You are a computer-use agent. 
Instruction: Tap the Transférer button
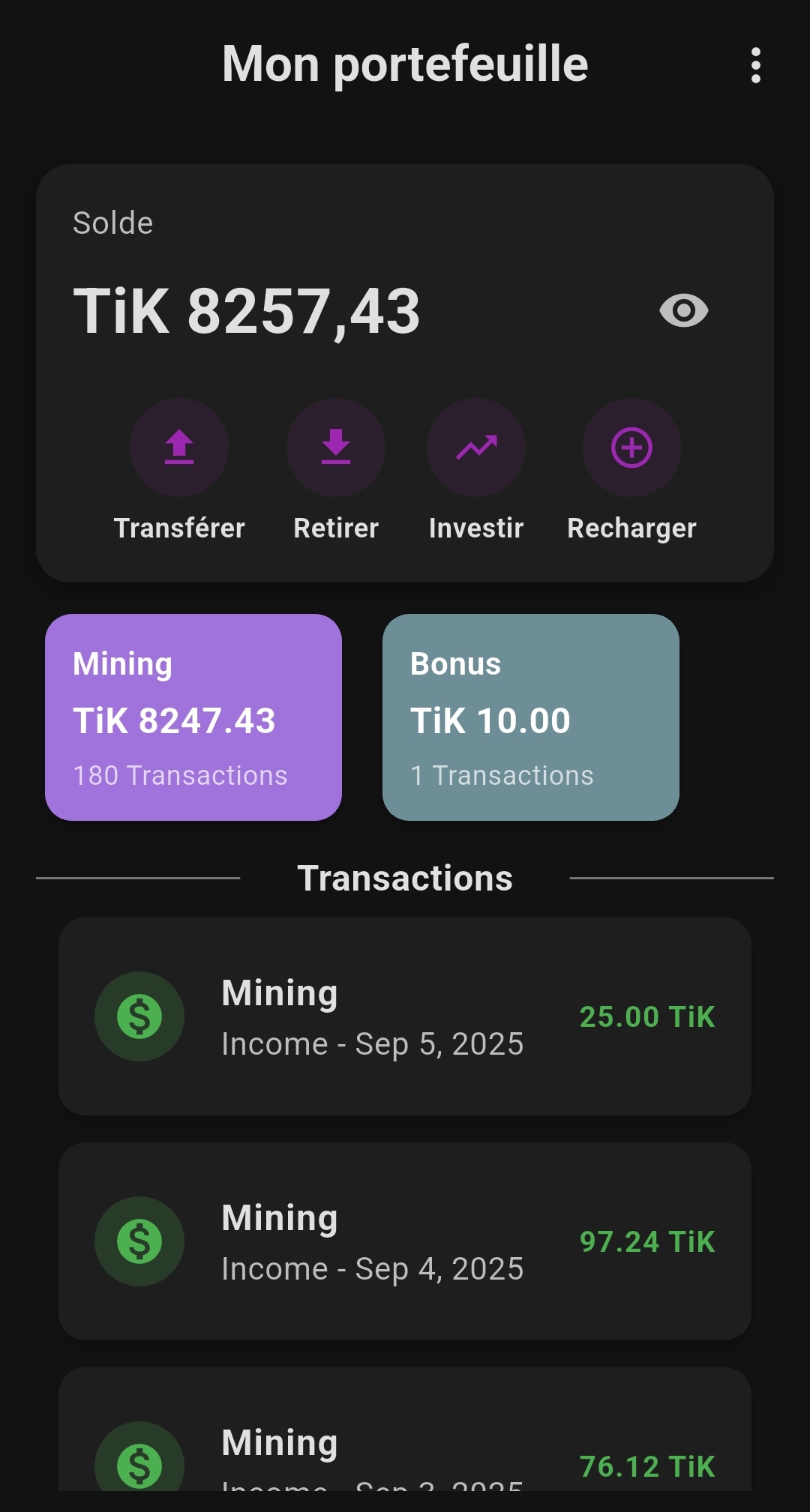[179, 448]
